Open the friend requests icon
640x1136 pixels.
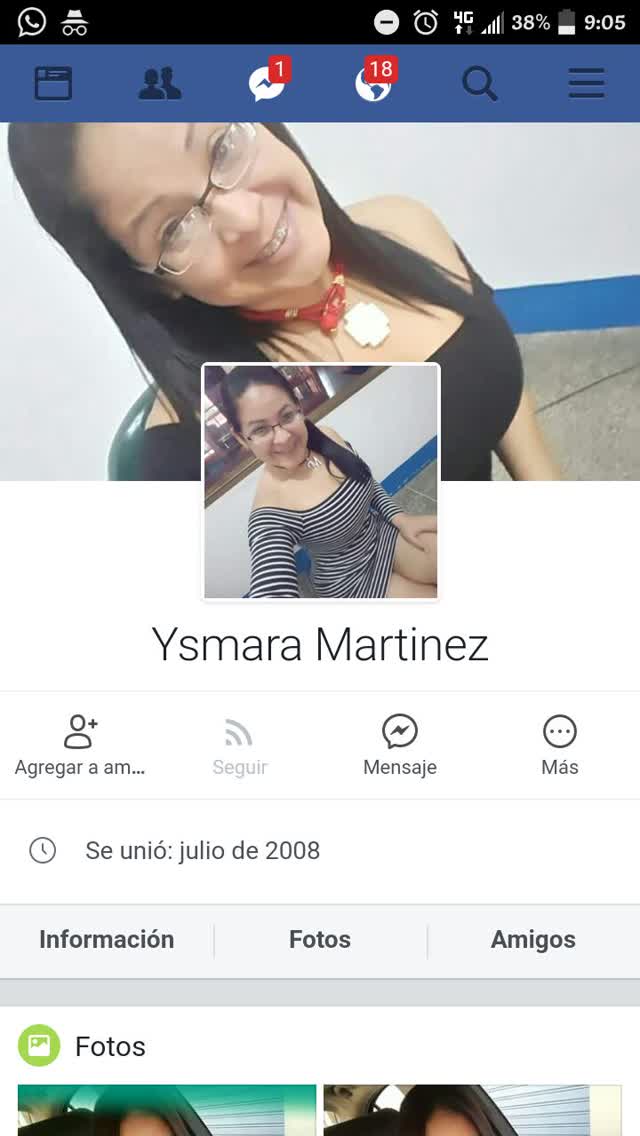pos(160,83)
